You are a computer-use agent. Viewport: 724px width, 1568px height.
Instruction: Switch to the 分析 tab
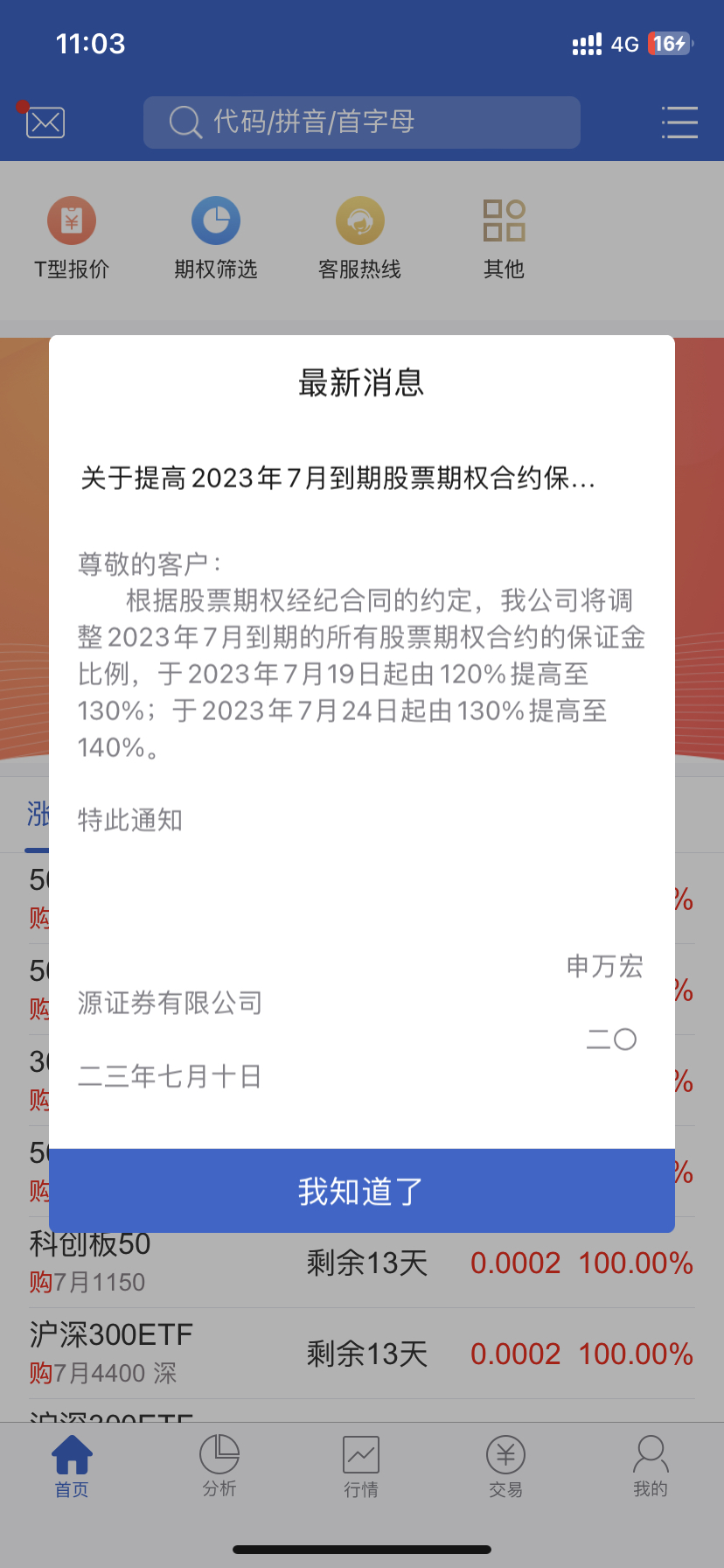click(x=219, y=1466)
